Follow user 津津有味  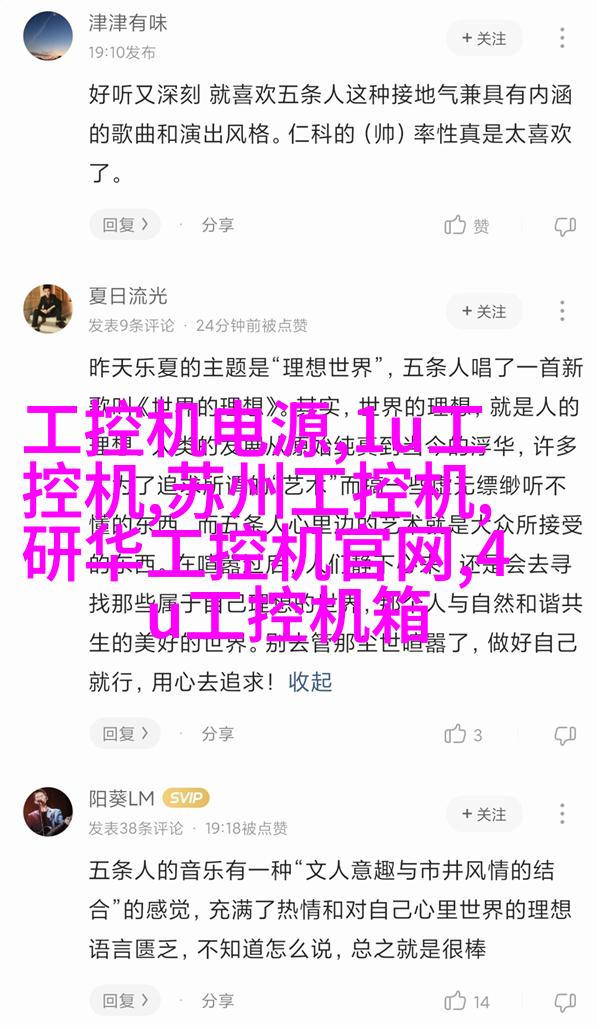click(x=484, y=38)
